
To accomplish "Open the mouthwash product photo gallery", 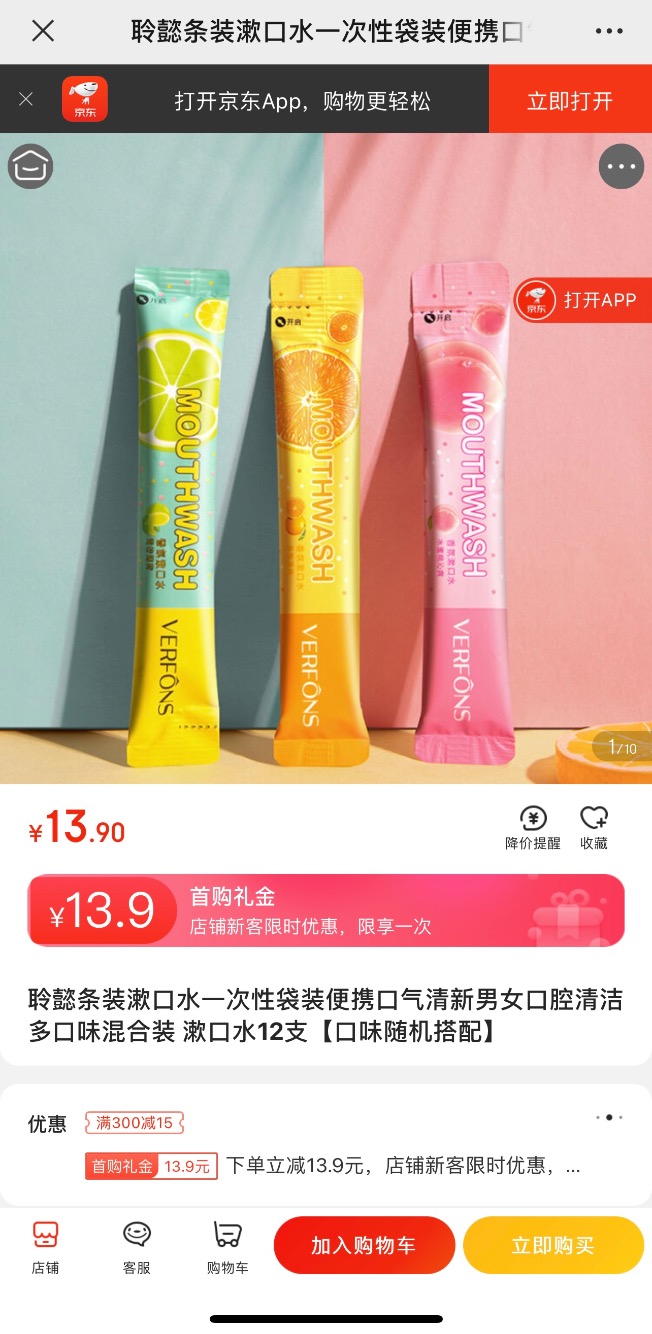I will pyautogui.click(x=326, y=458).
